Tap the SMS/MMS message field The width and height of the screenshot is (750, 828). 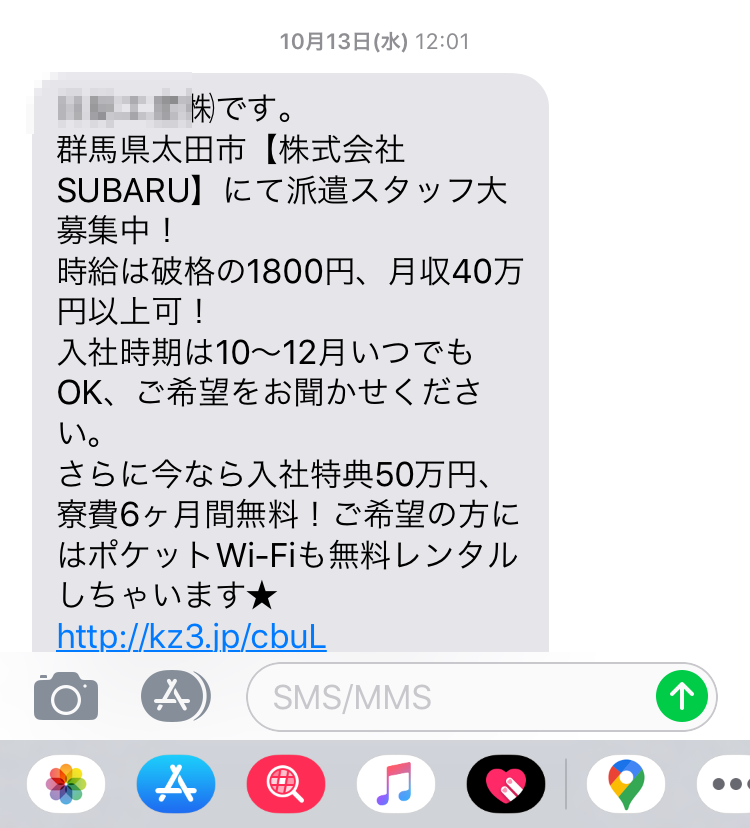coord(450,696)
